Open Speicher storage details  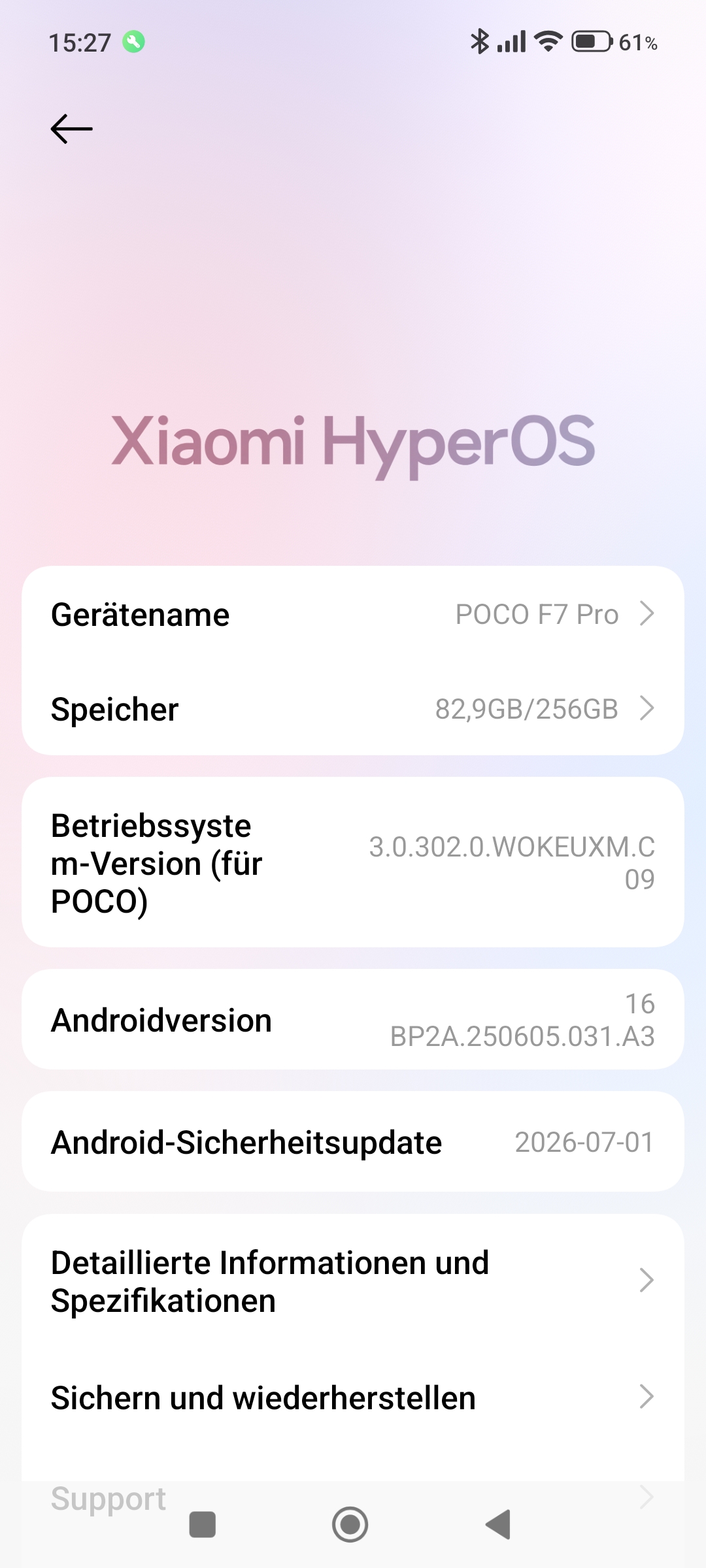coord(353,709)
